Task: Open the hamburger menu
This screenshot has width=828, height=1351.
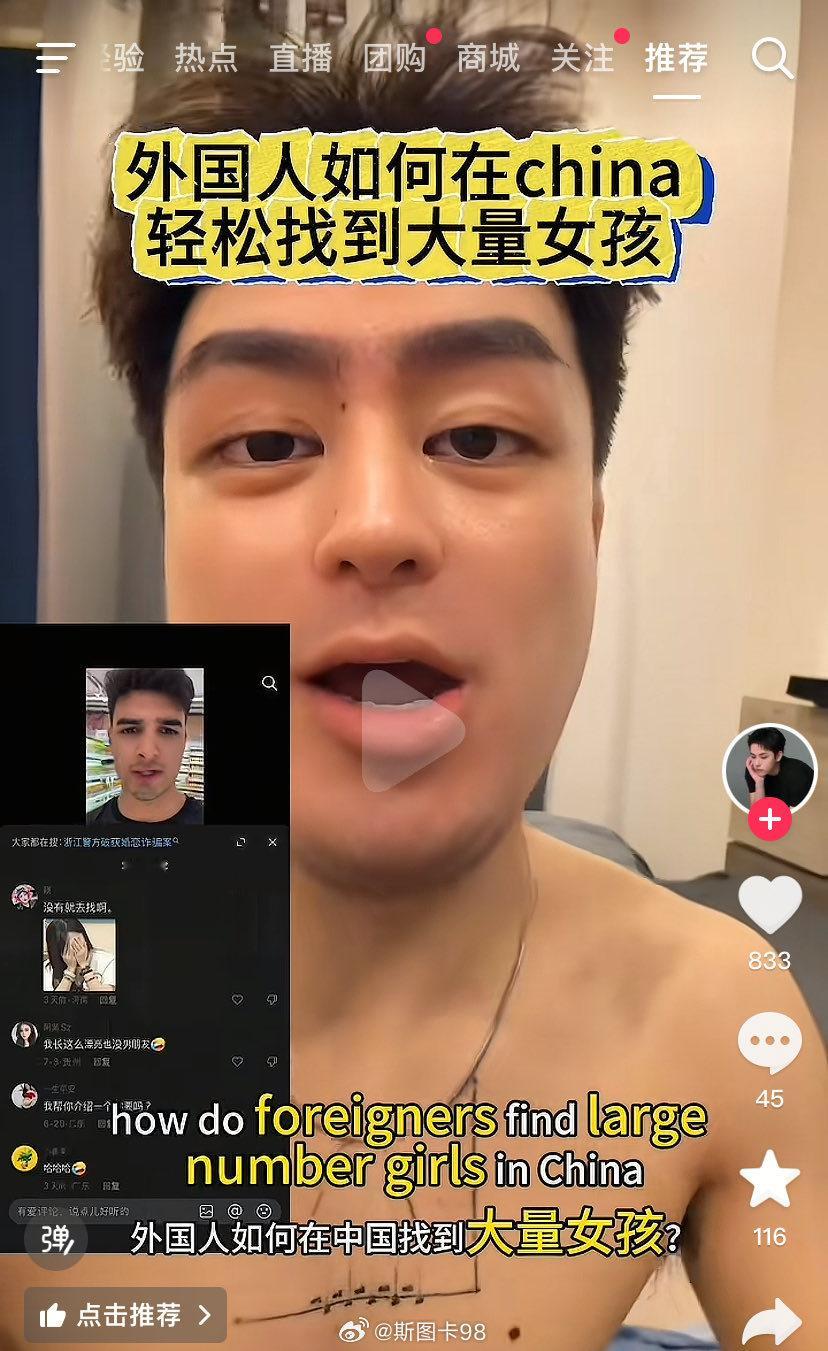Action: click(55, 58)
